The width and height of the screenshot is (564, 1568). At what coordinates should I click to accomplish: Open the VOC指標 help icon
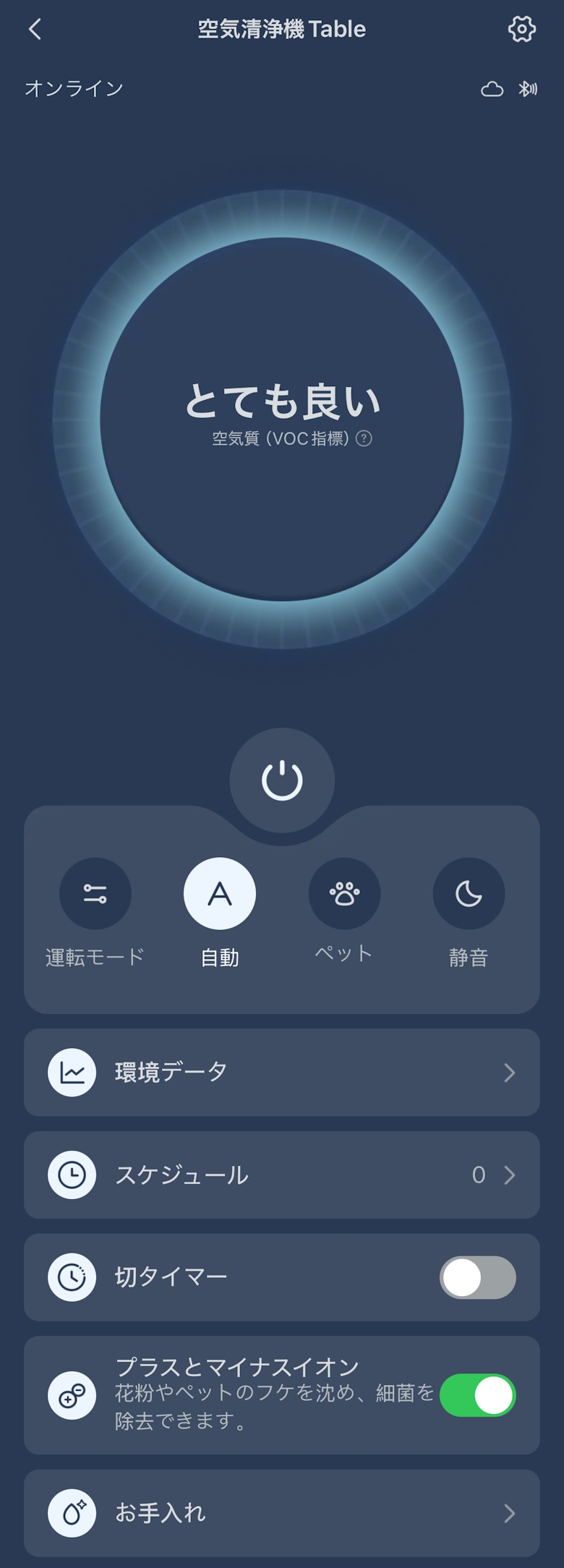364,438
